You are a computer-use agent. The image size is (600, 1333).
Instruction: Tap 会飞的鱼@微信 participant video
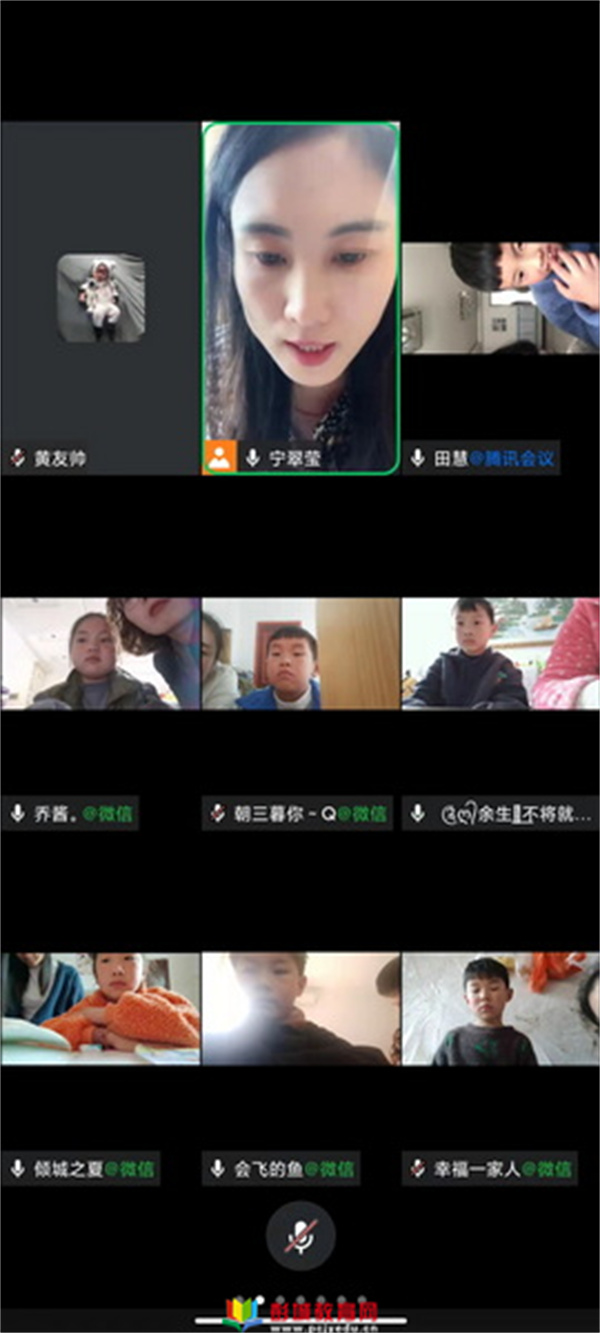tap(300, 1008)
